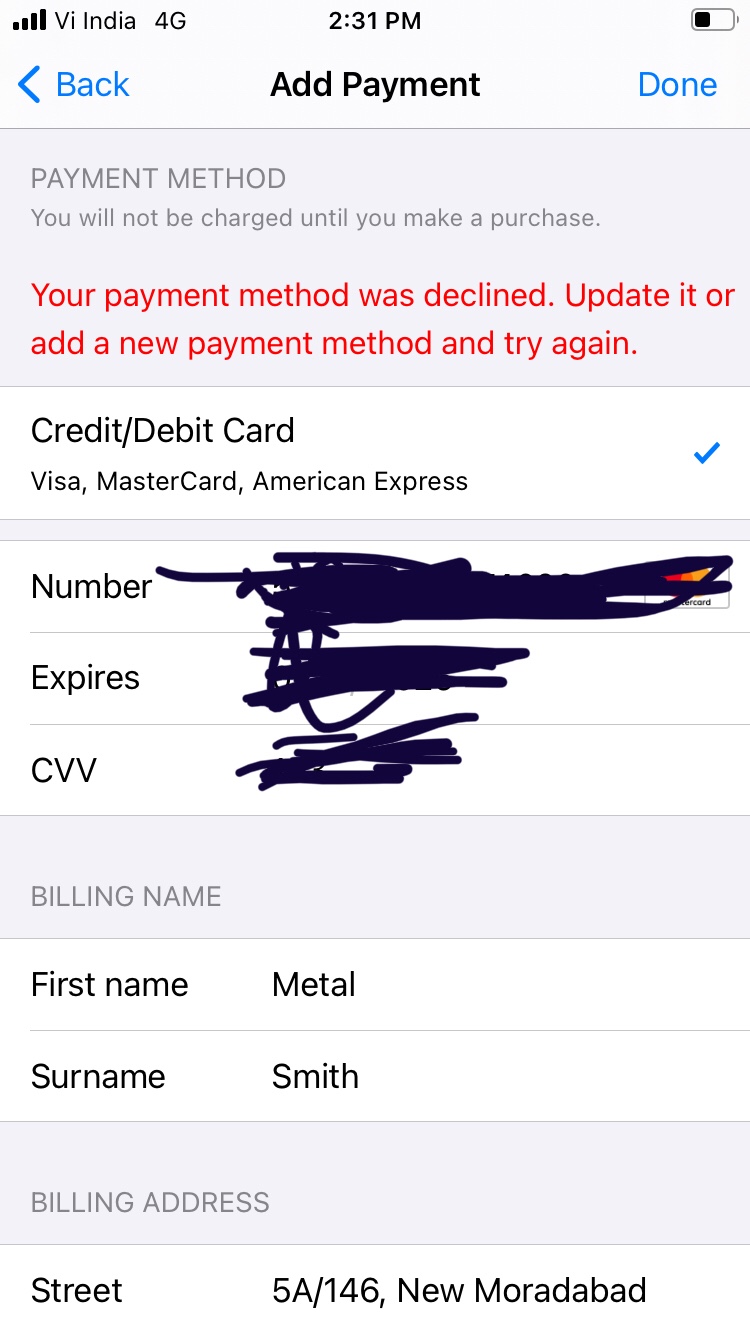The width and height of the screenshot is (750, 1334).
Task: Tap the 4G network indicator
Action: click(x=169, y=20)
